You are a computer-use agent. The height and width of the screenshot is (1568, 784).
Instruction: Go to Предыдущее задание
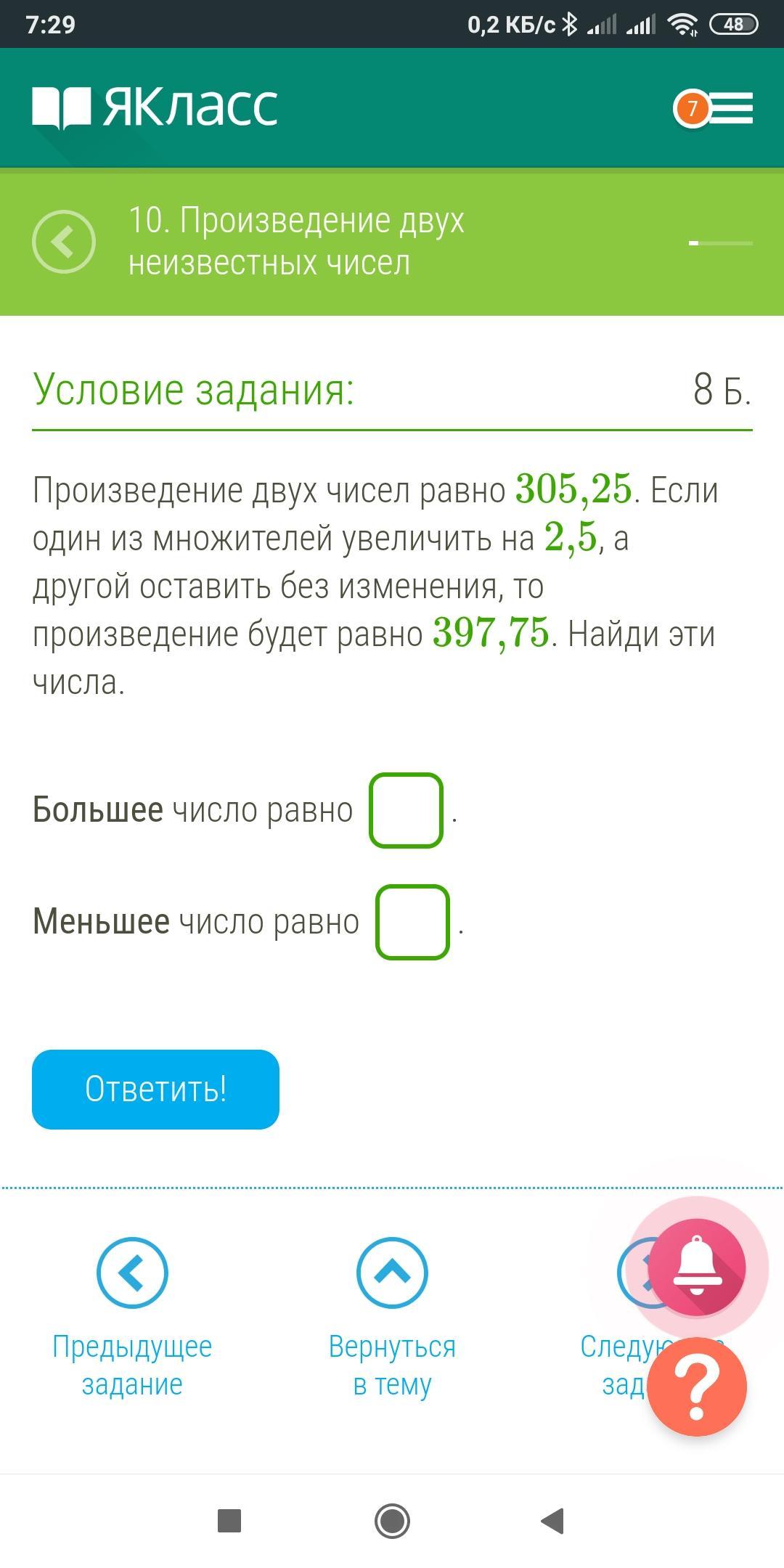click(132, 1273)
